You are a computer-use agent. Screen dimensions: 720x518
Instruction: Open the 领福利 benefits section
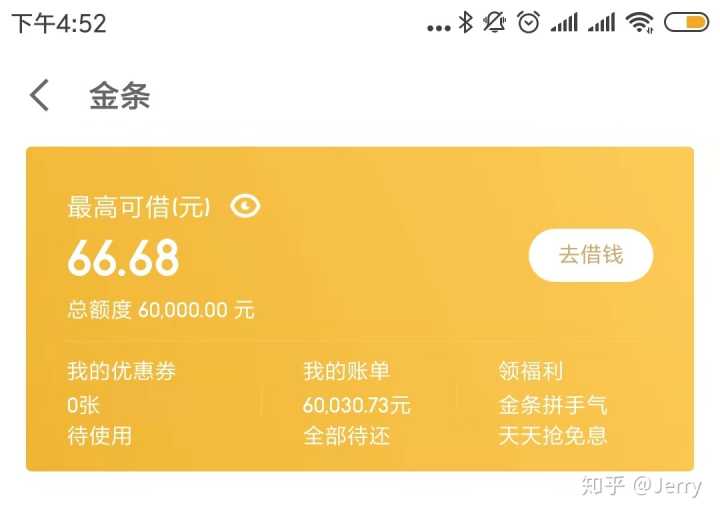click(x=552, y=403)
